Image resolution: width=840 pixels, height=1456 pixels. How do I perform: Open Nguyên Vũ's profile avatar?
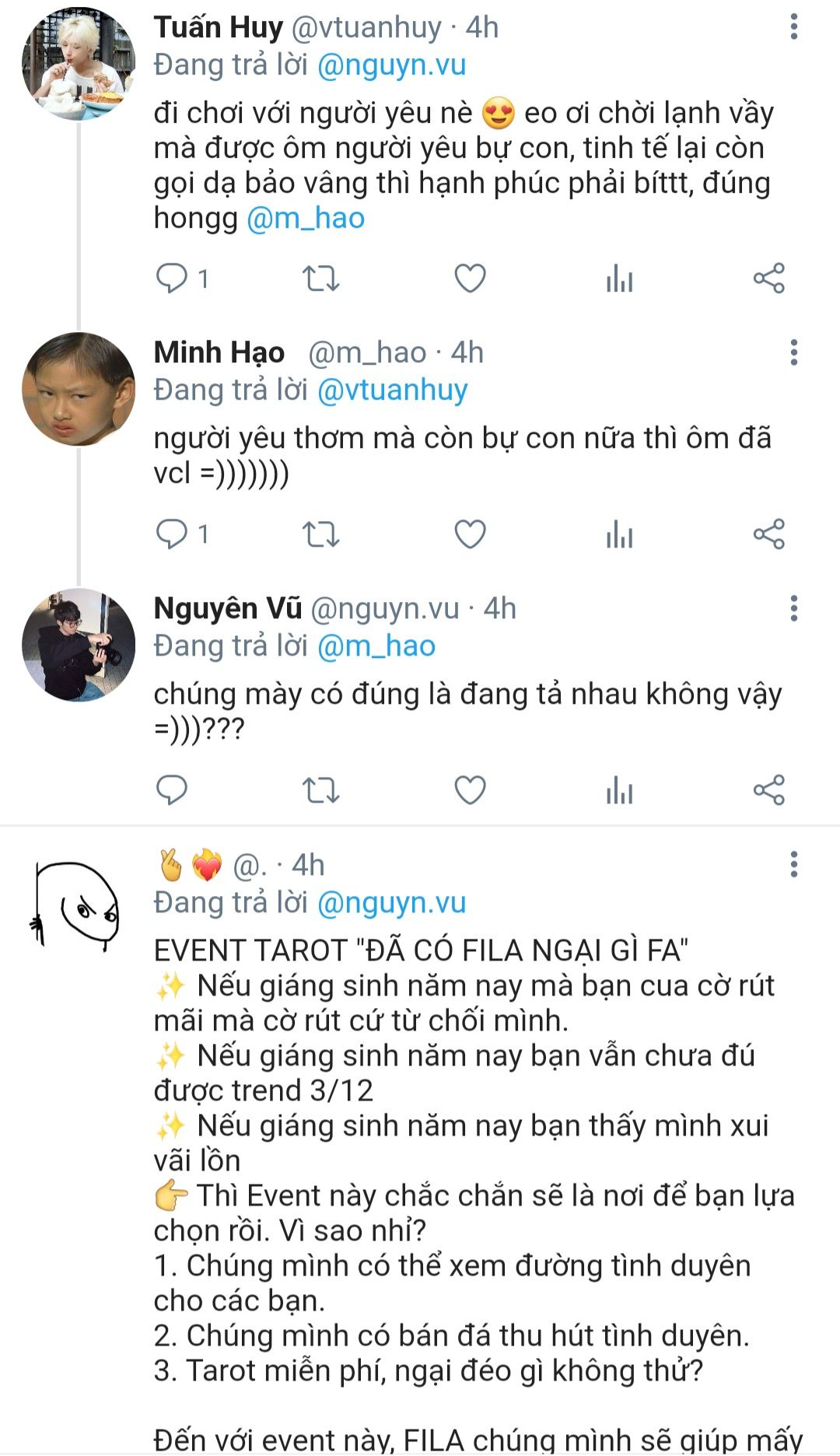[78, 645]
